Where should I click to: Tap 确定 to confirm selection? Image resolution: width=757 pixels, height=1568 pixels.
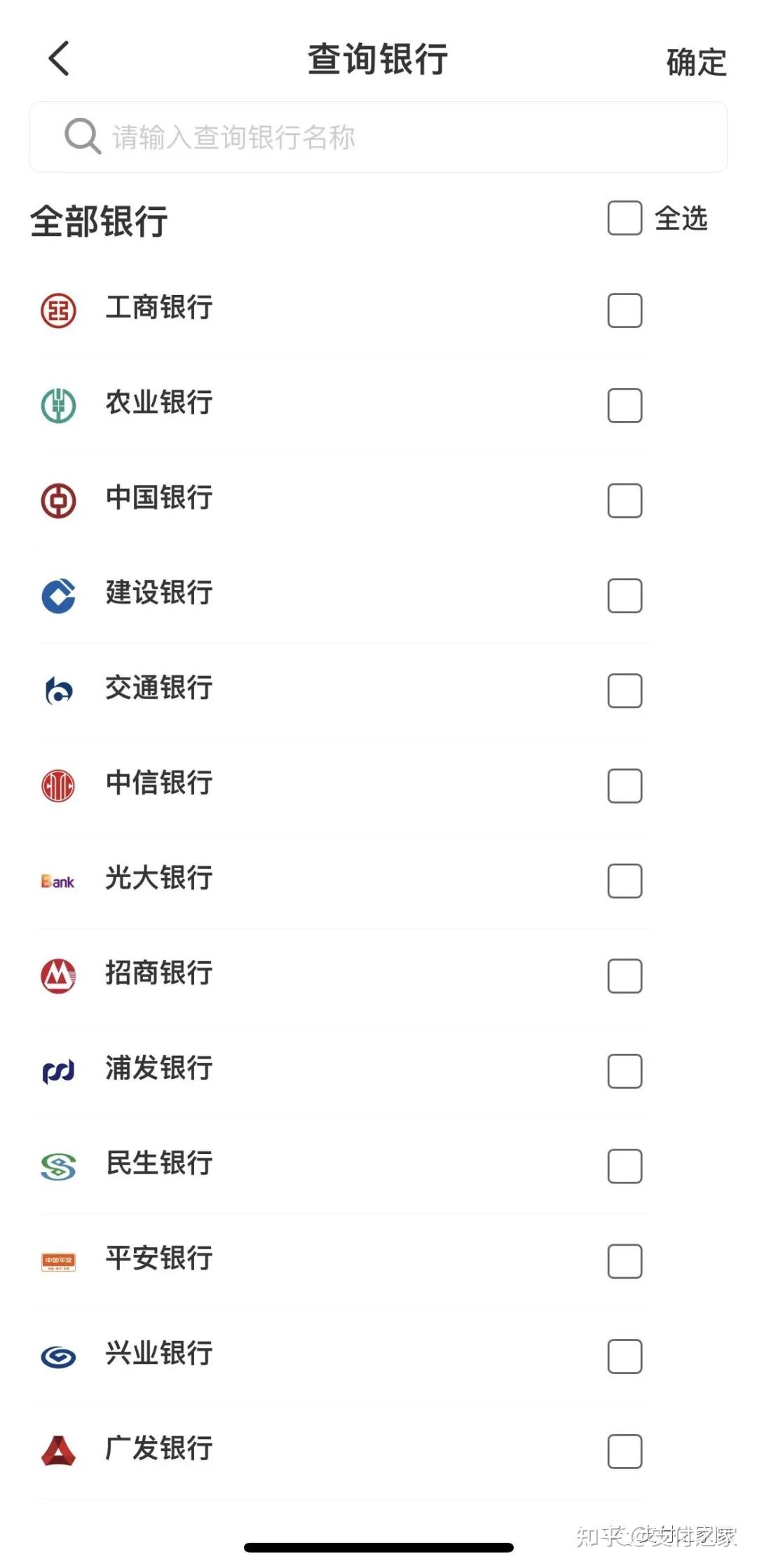coord(695,62)
